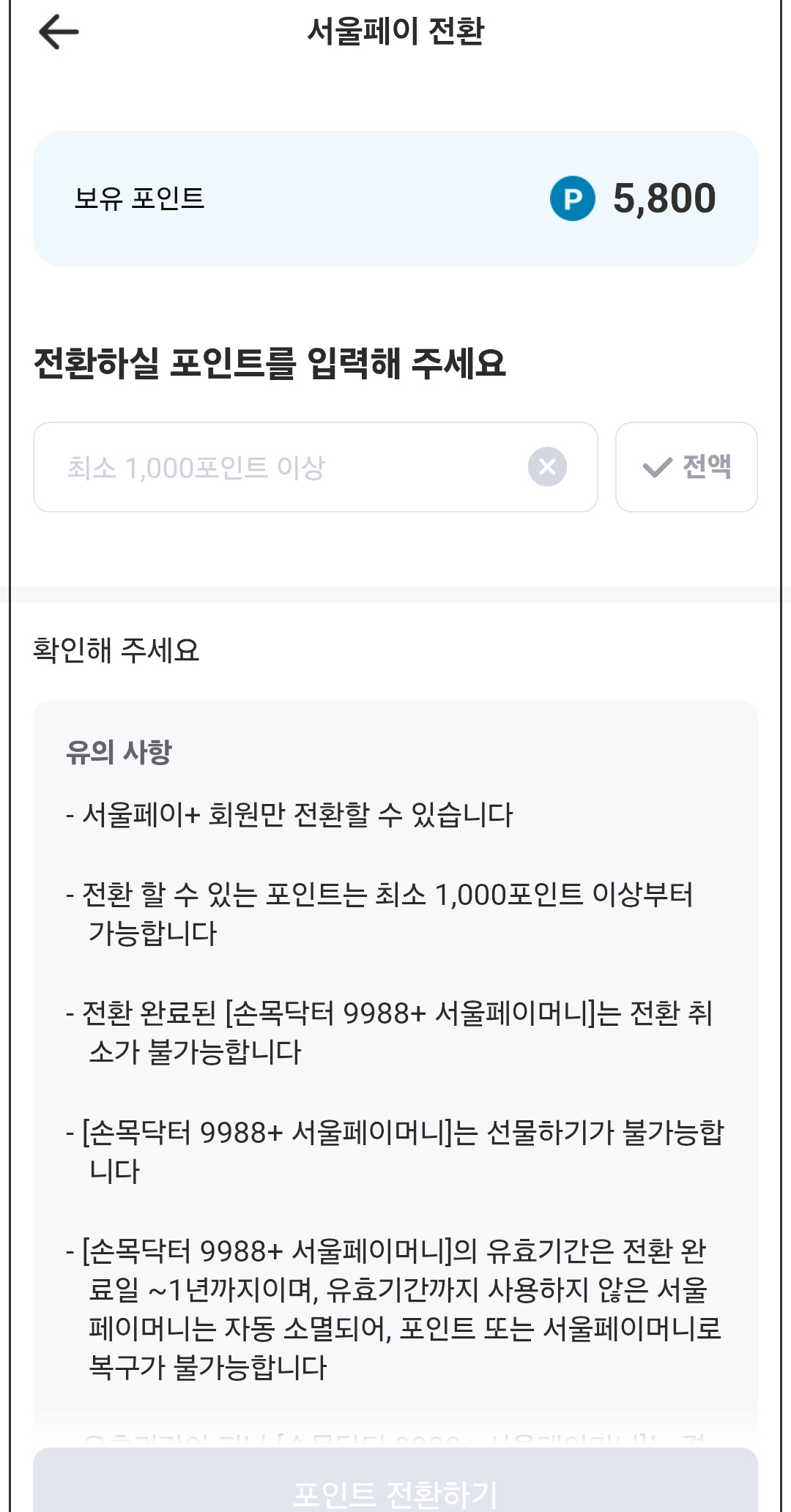Tap the blue P point icon beside 5,800

click(572, 197)
